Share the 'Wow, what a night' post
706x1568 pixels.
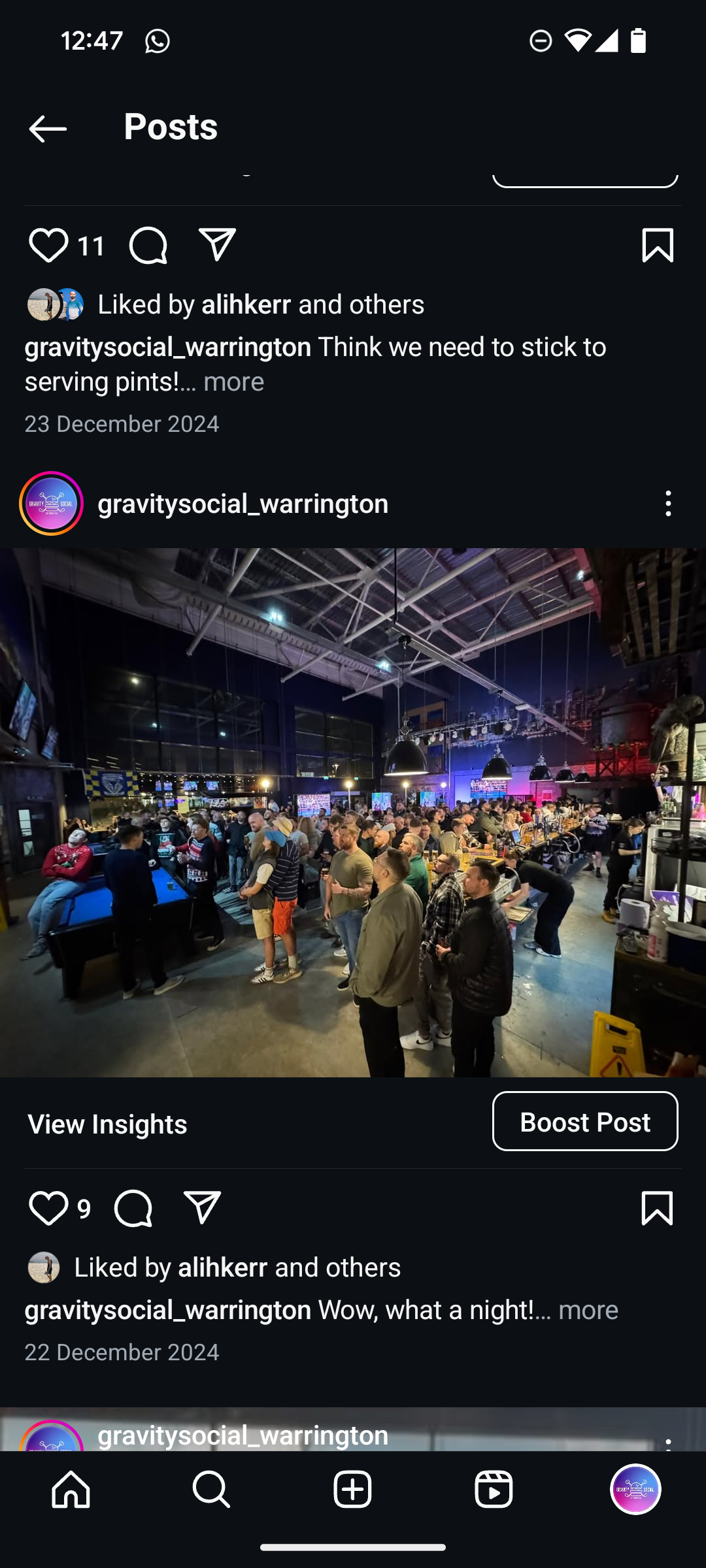point(202,1208)
